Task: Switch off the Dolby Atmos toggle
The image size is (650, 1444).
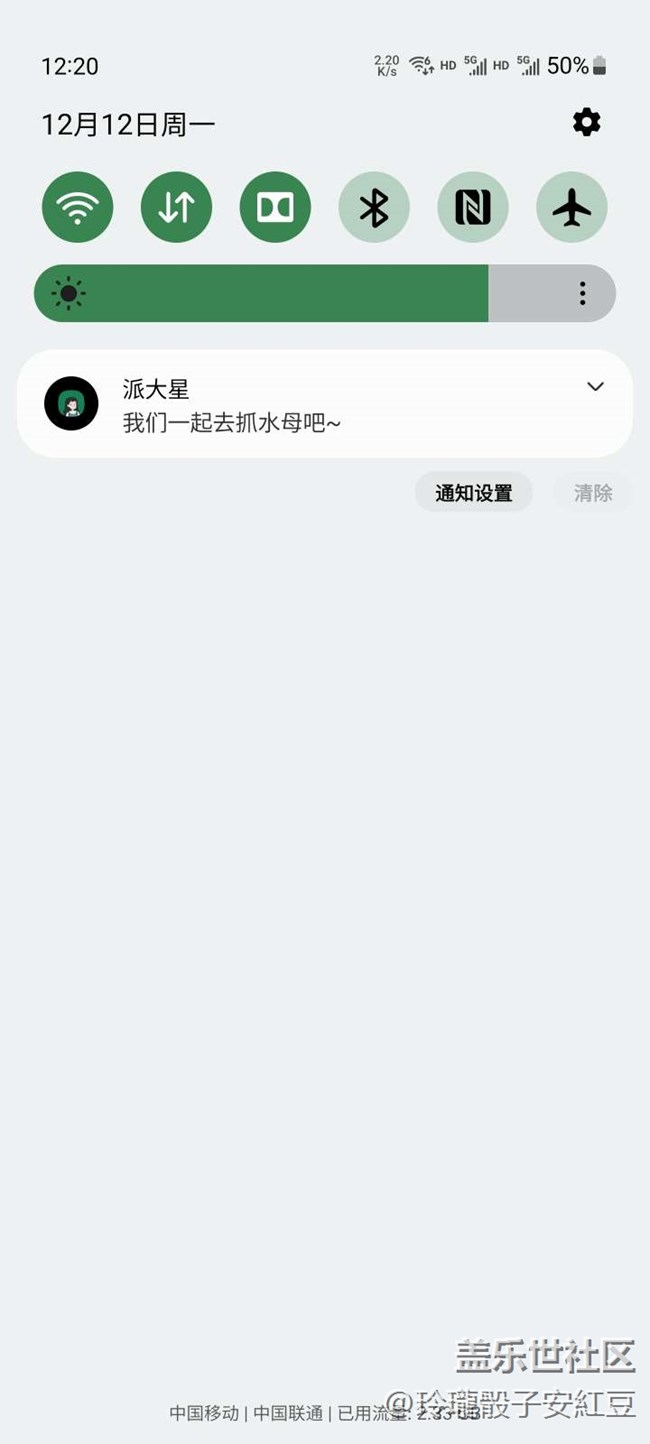Action: [x=275, y=207]
